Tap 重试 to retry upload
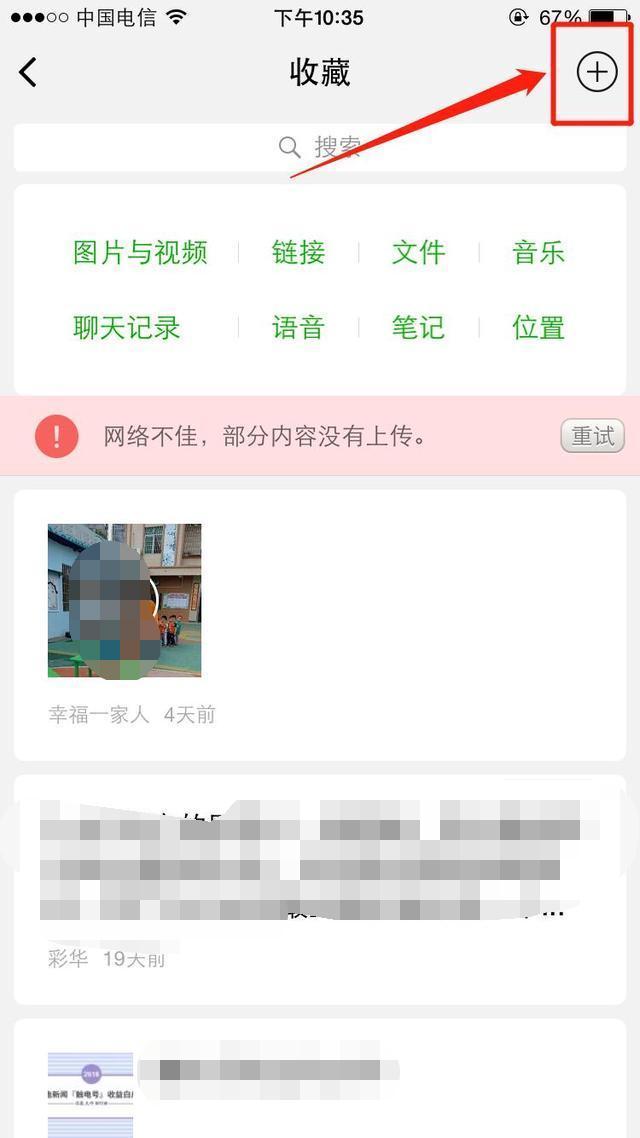 (592, 436)
